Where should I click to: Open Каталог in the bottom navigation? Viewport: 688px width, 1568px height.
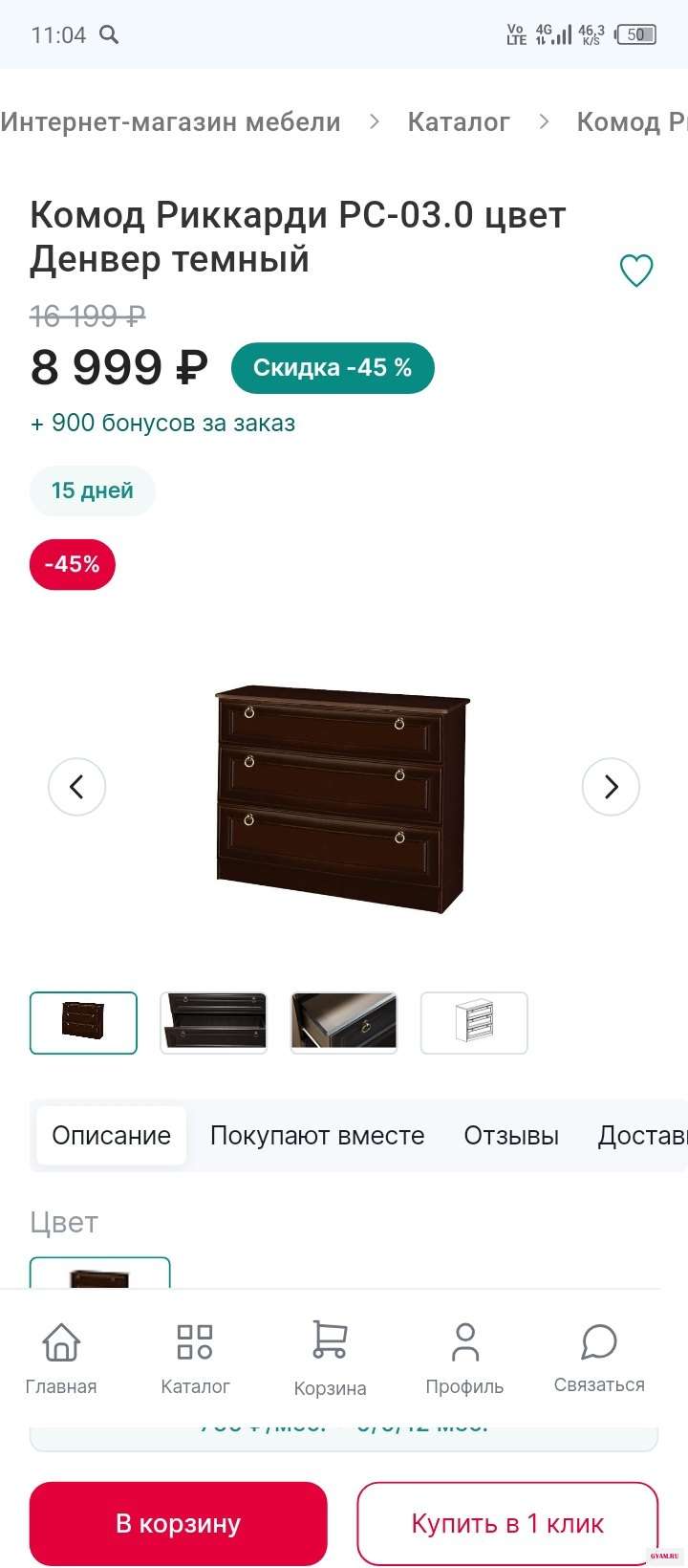click(195, 1356)
